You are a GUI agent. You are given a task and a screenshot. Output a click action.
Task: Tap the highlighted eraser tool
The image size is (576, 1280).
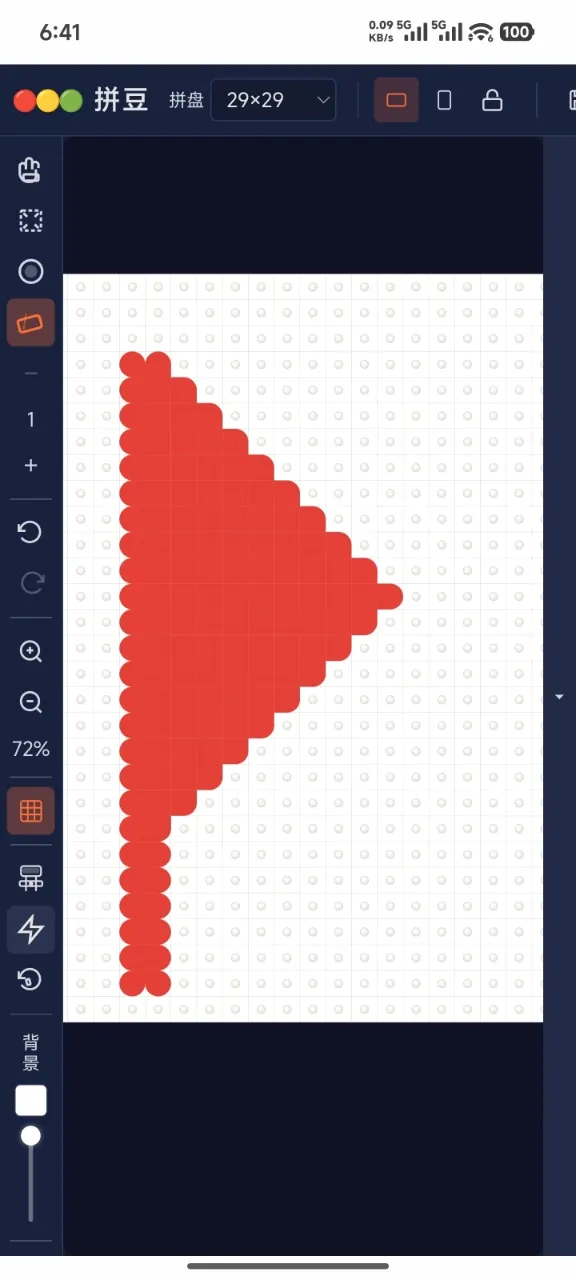click(31, 323)
